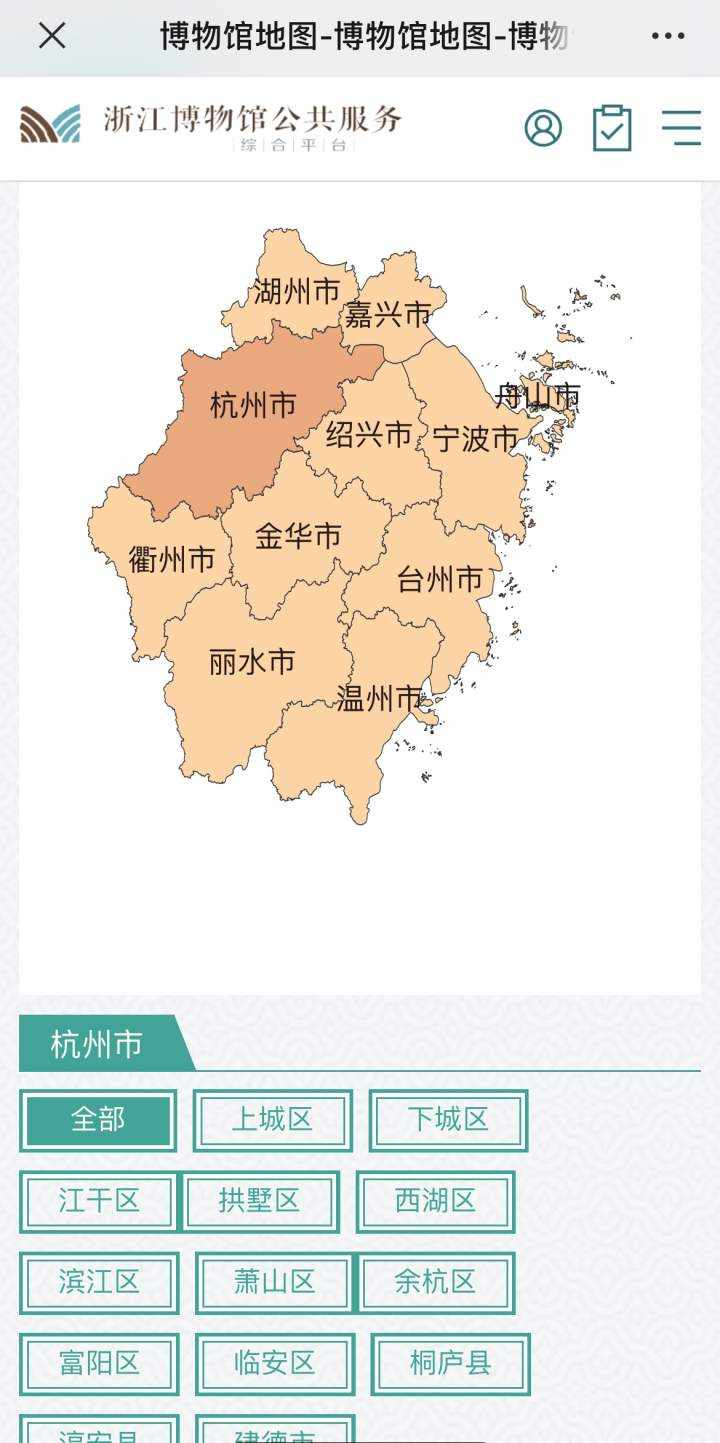Show museums in 江干区
Viewport: 720px width, 1443px height.
click(x=99, y=1201)
